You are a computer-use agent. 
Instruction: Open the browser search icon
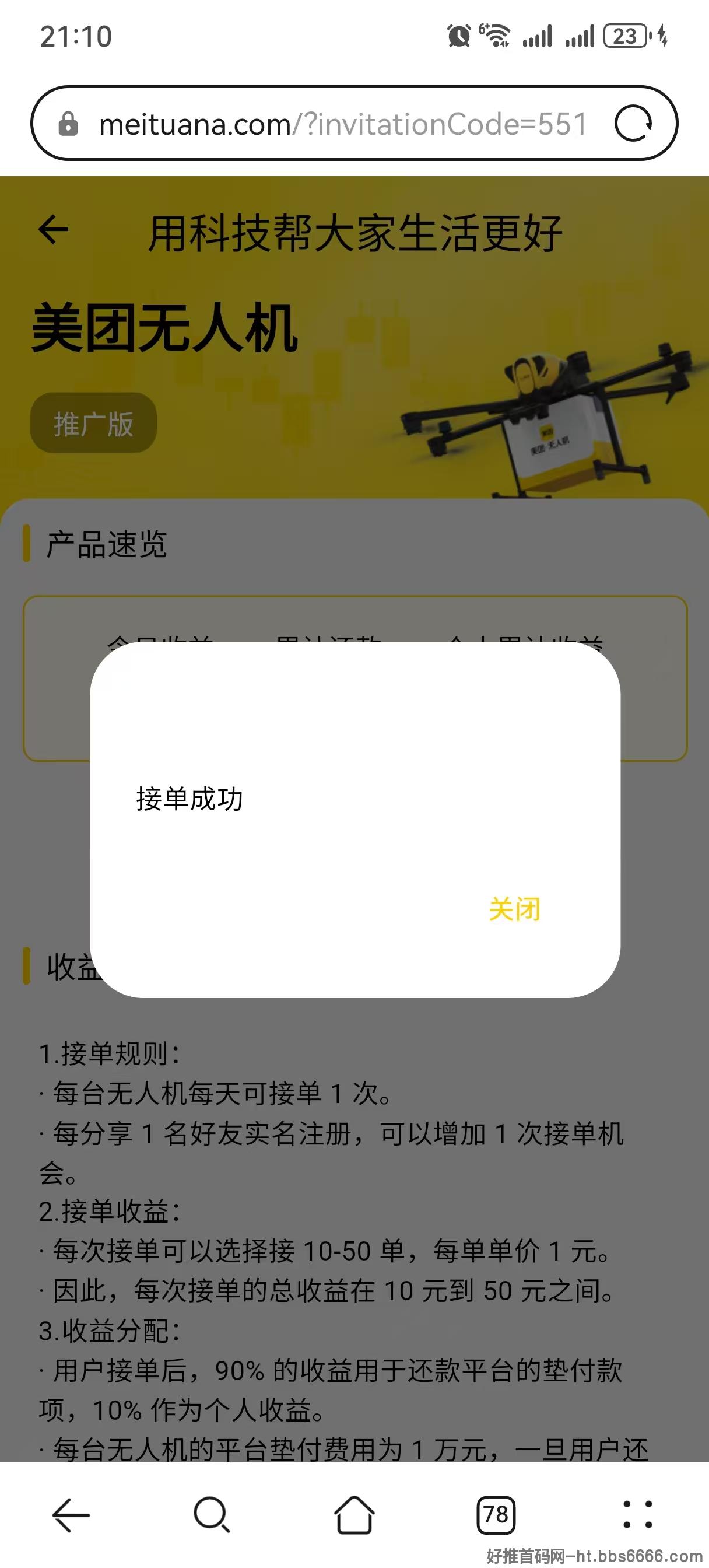[212, 1514]
